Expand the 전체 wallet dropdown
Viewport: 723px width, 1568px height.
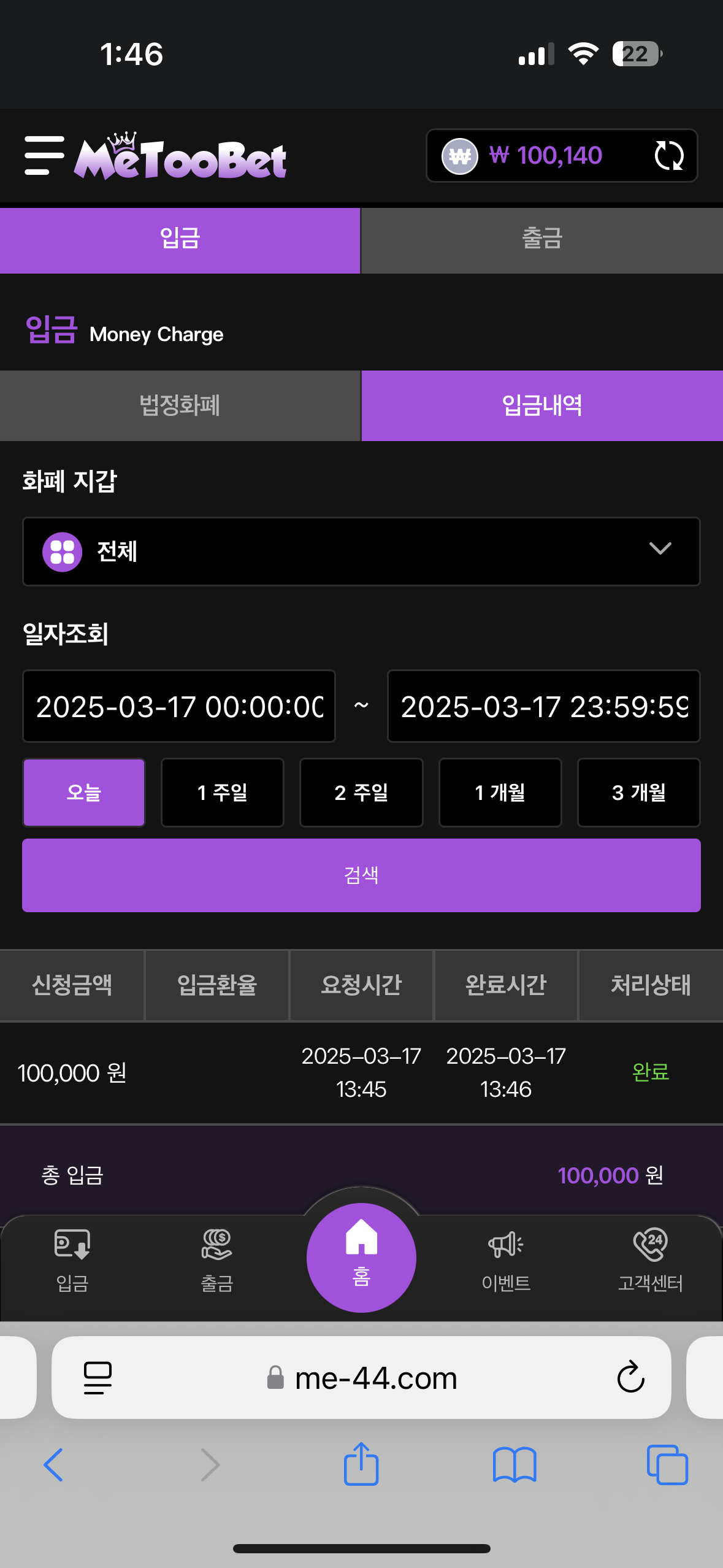361,551
